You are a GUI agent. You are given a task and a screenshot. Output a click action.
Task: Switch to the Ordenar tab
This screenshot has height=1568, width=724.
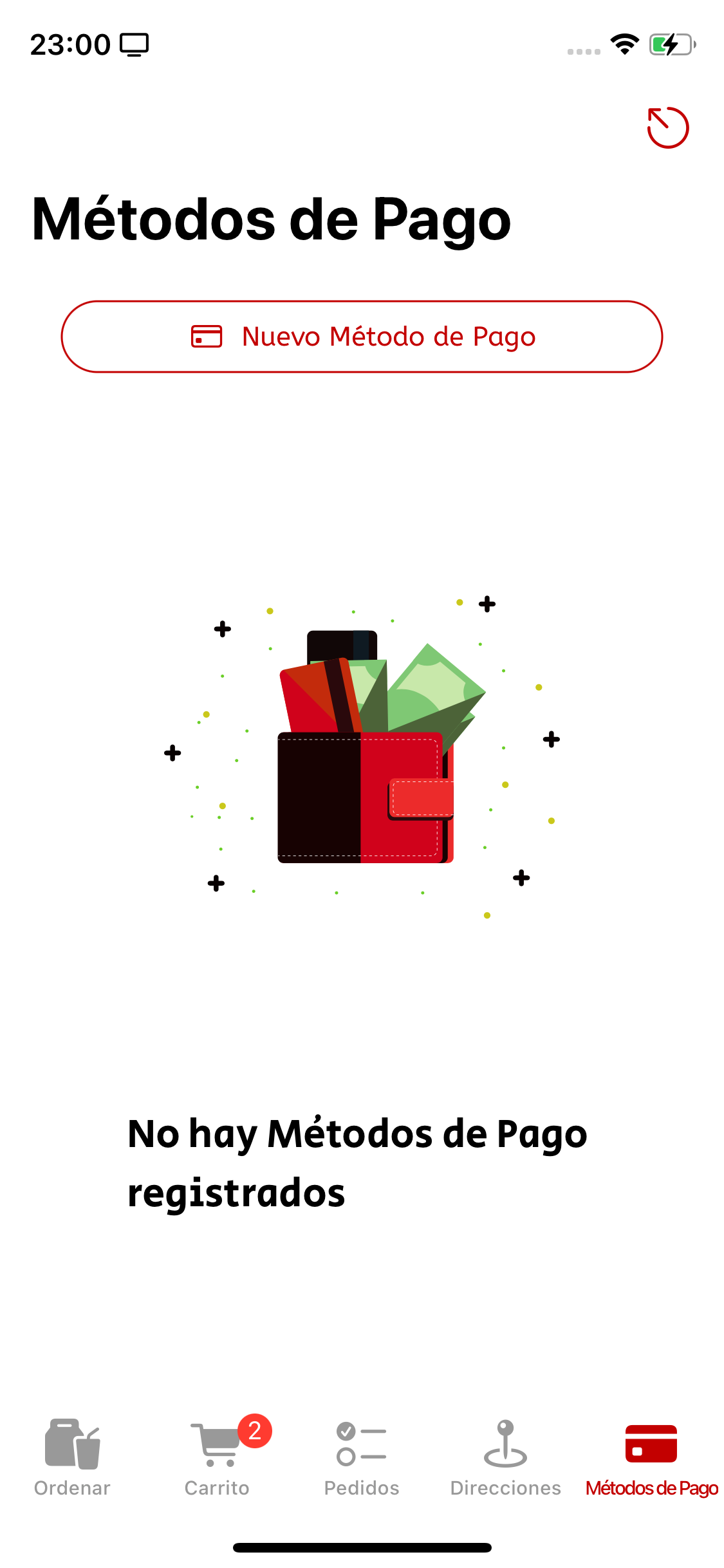pyautogui.click(x=72, y=1457)
